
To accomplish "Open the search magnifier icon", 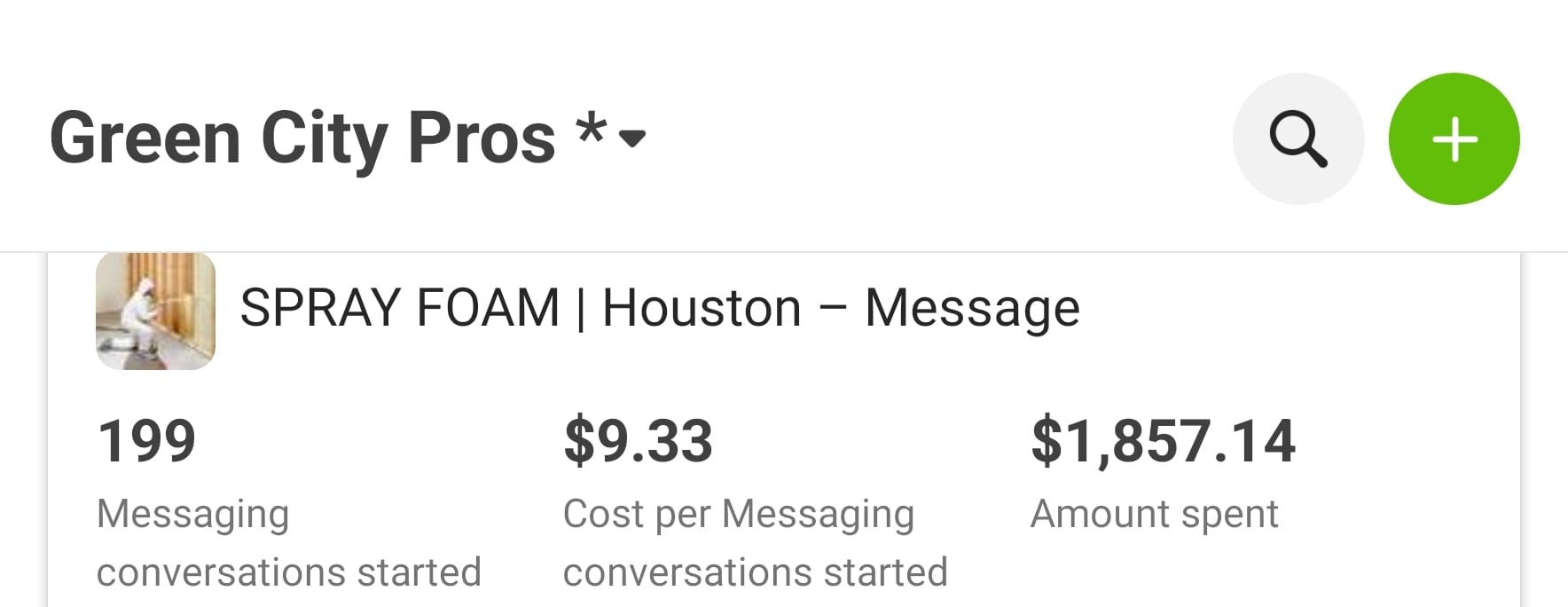I will (1298, 139).
